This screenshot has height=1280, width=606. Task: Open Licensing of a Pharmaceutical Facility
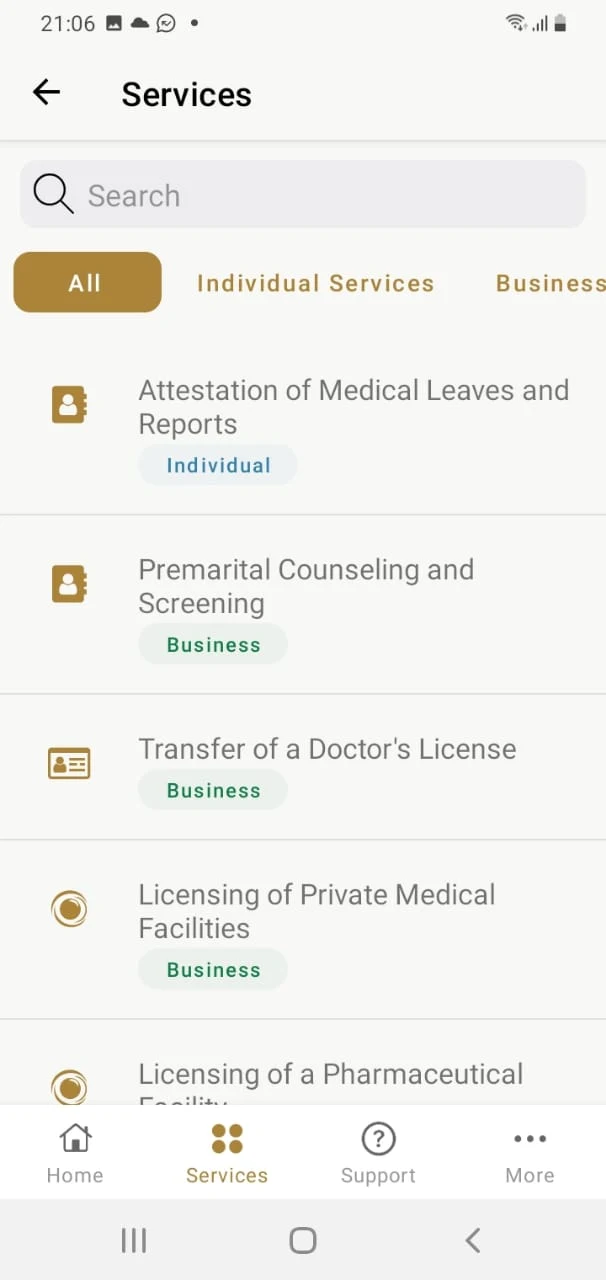coord(303,1063)
